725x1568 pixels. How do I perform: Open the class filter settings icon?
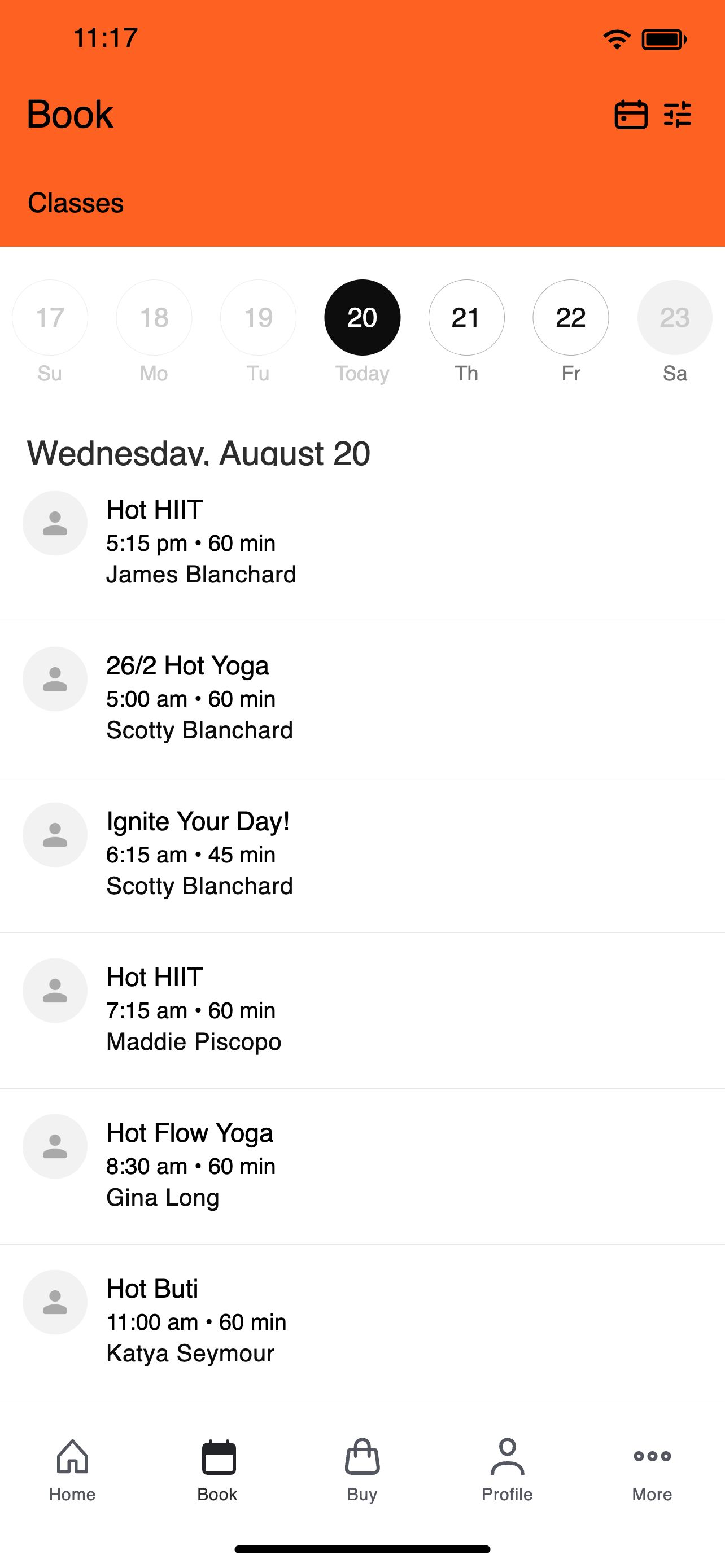click(x=678, y=115)
